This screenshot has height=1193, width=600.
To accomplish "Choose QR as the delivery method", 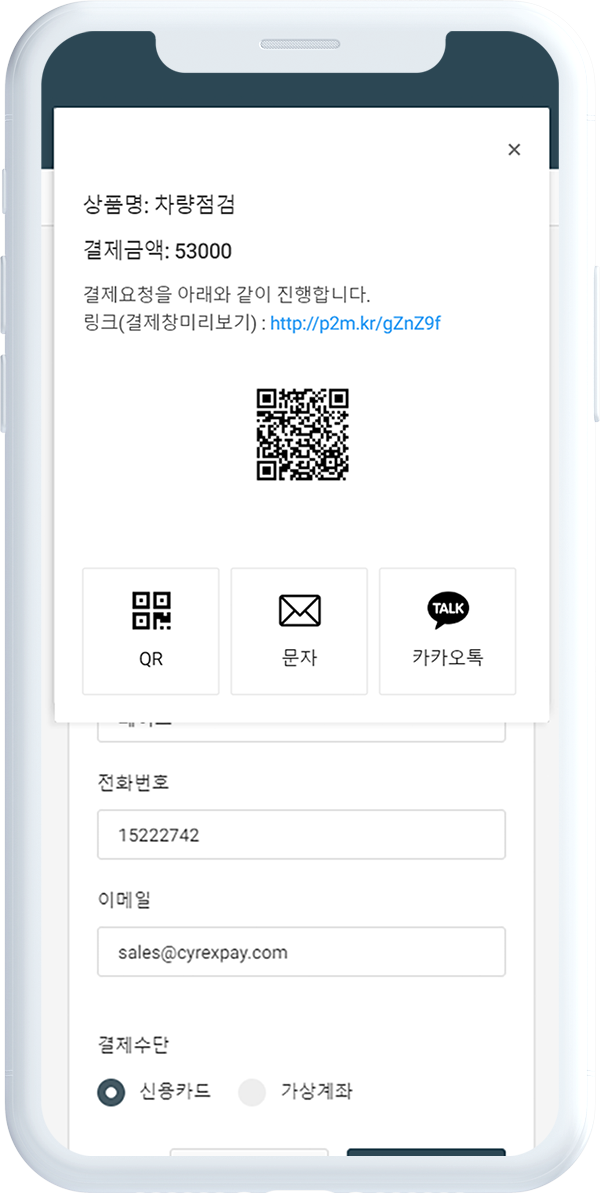I will 151,631.
